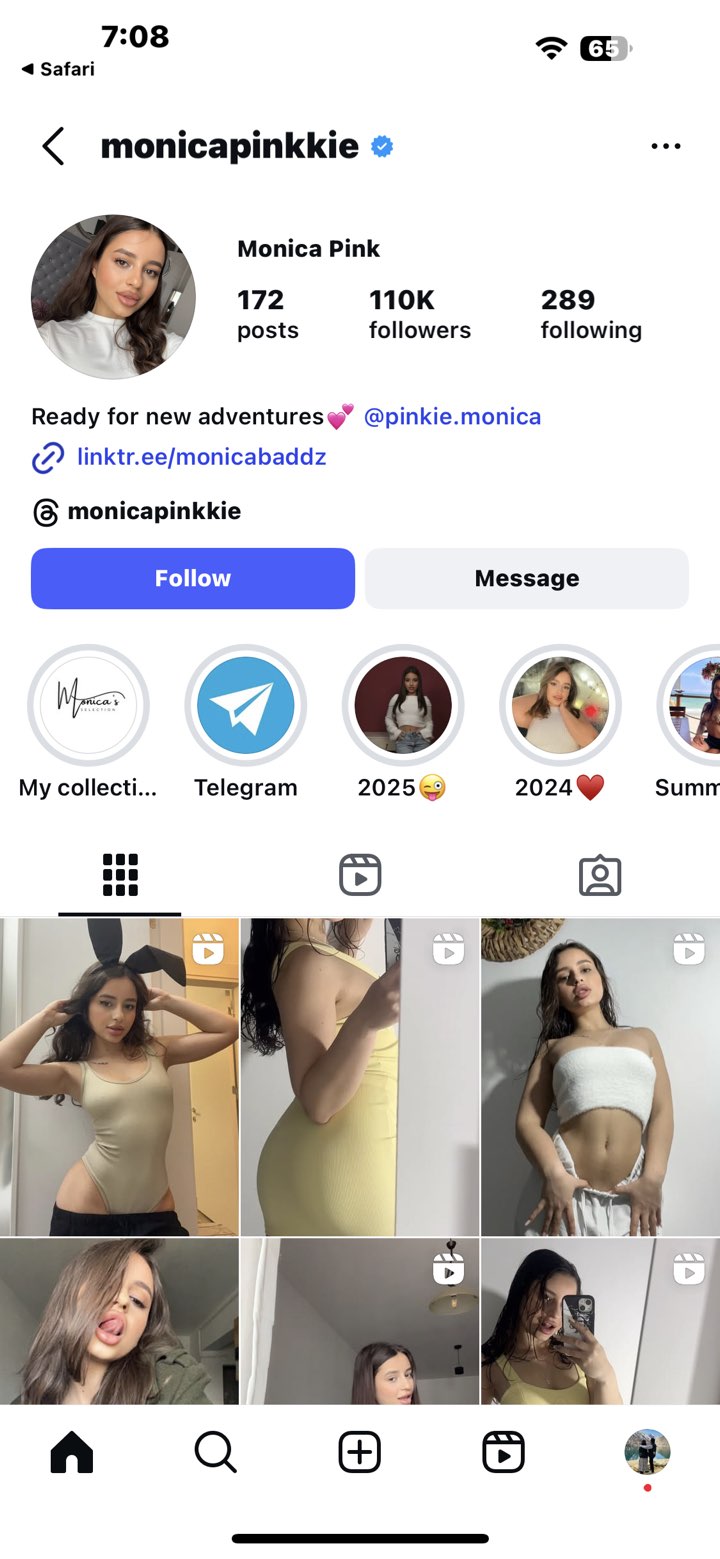Open the reel with black bunny ears
The height and width of the screenshot is (1559, 720).
[x=119, y=1076]
